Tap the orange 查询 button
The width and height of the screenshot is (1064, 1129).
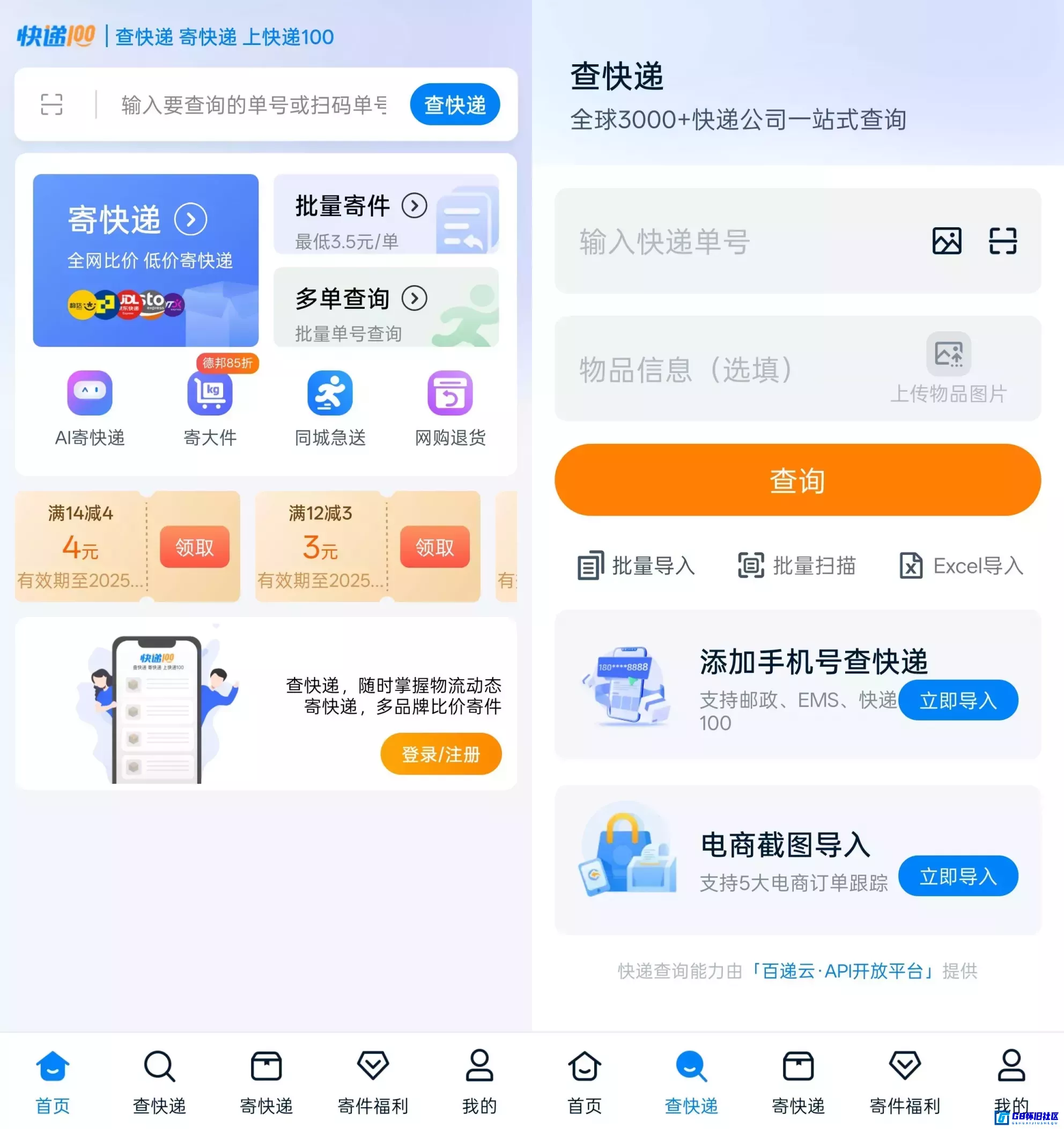[x=797, y=480]
